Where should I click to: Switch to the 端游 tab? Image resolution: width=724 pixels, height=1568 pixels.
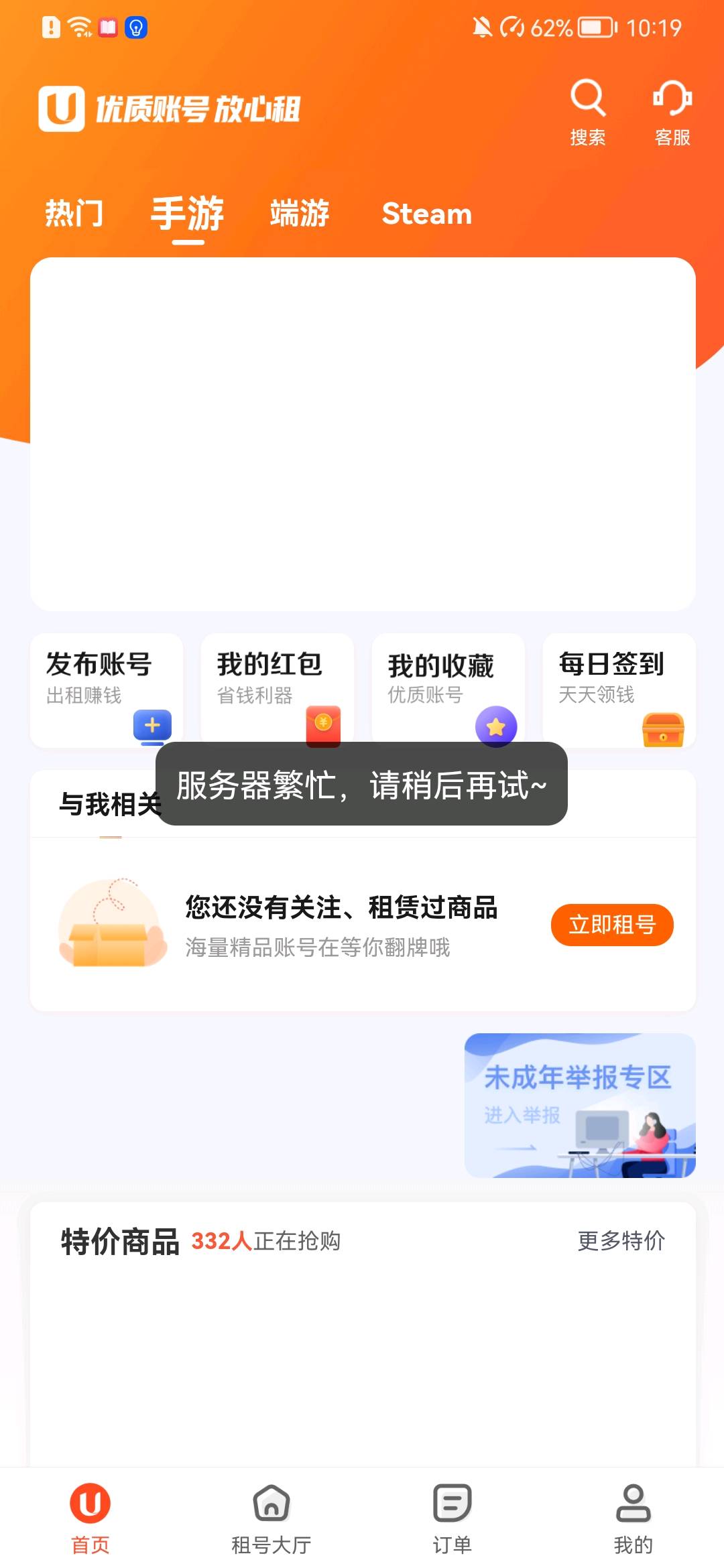[x=300, y=214]
